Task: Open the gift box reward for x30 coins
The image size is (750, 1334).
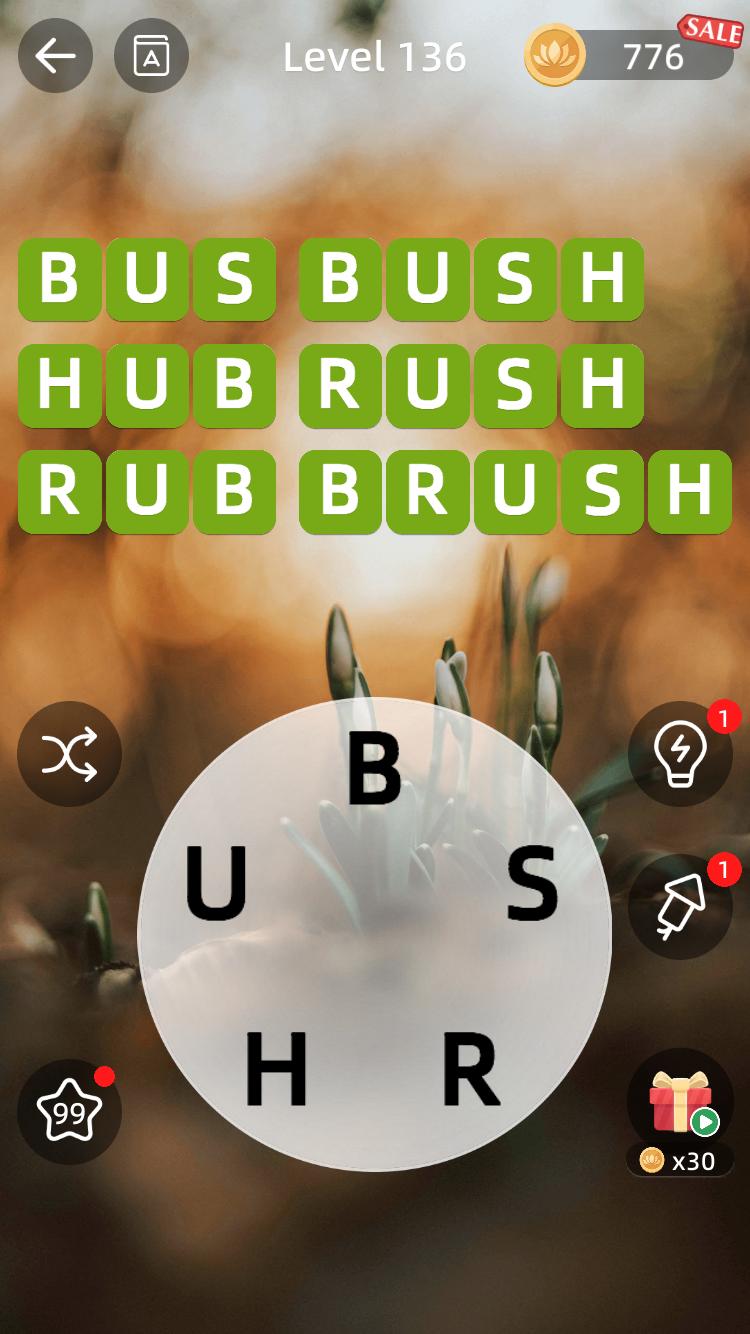Action: pos(678,1098)
